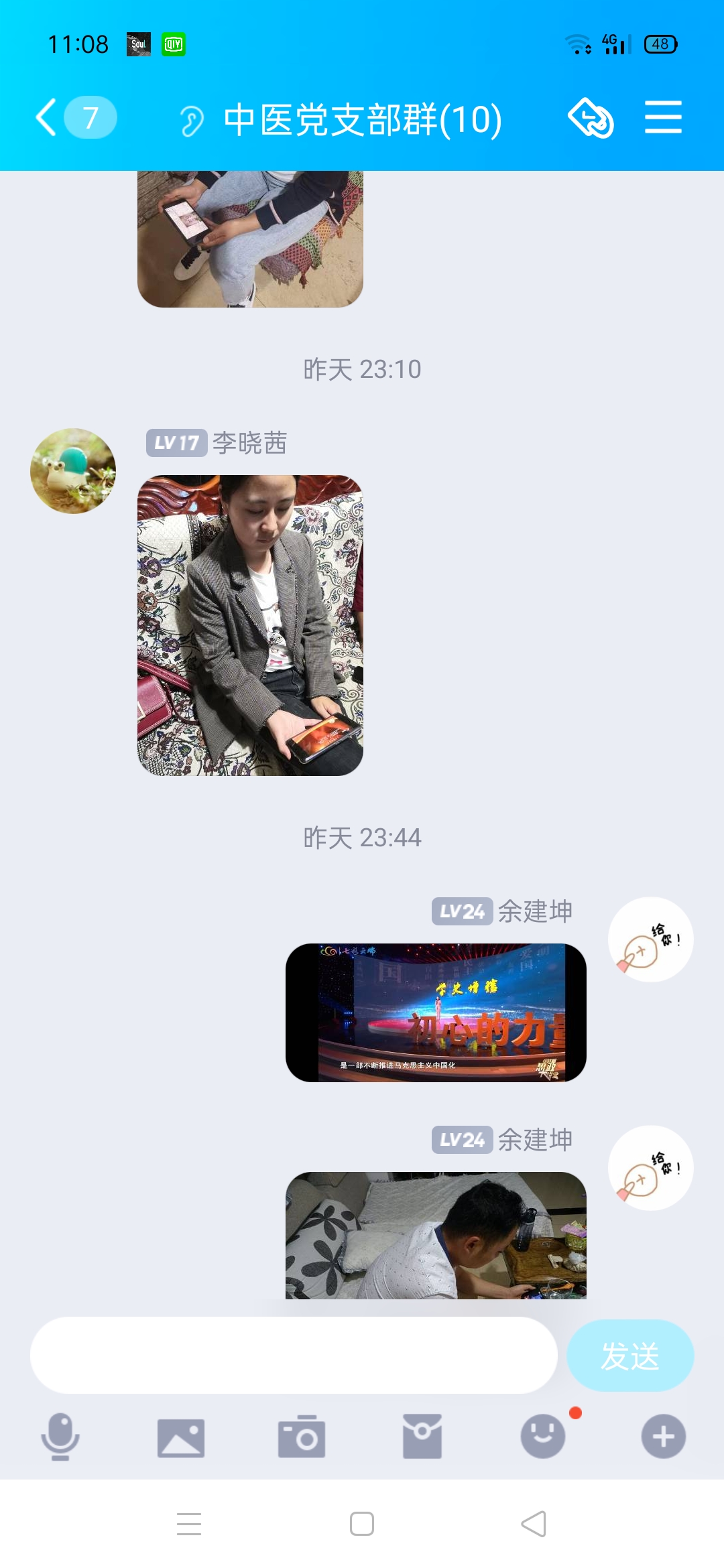
Task: Open the system recent apps button
Action: (x=189, y=1524)
